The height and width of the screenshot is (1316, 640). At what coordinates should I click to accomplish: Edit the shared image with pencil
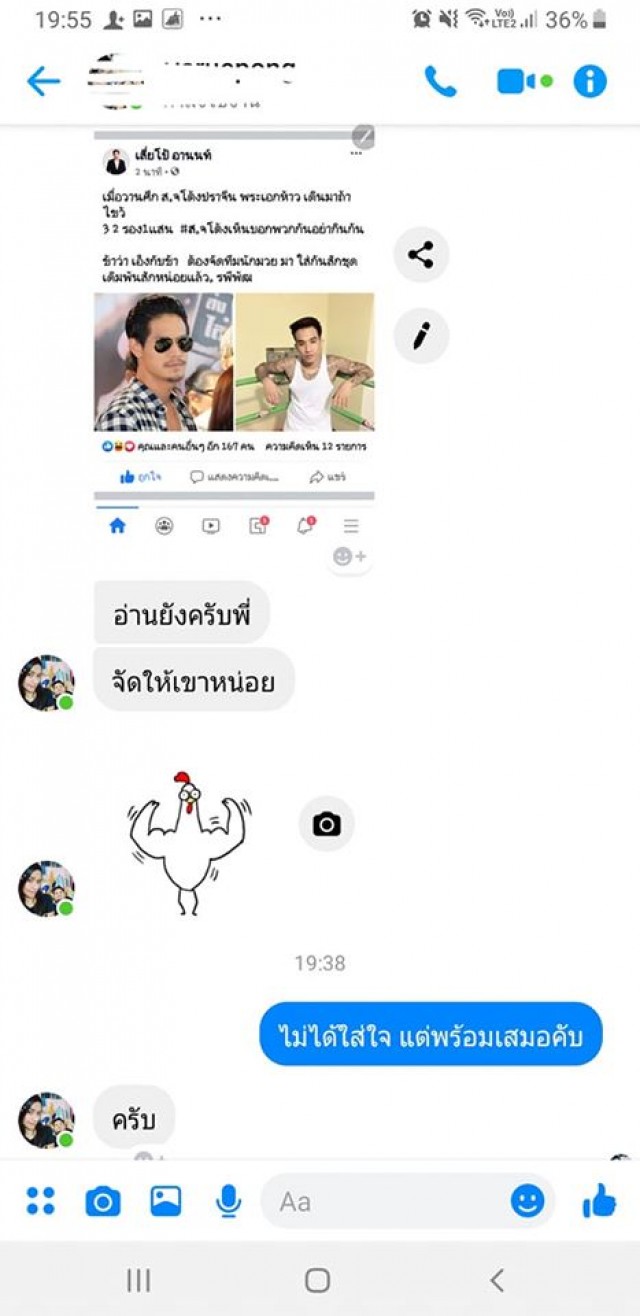[421, 336]
